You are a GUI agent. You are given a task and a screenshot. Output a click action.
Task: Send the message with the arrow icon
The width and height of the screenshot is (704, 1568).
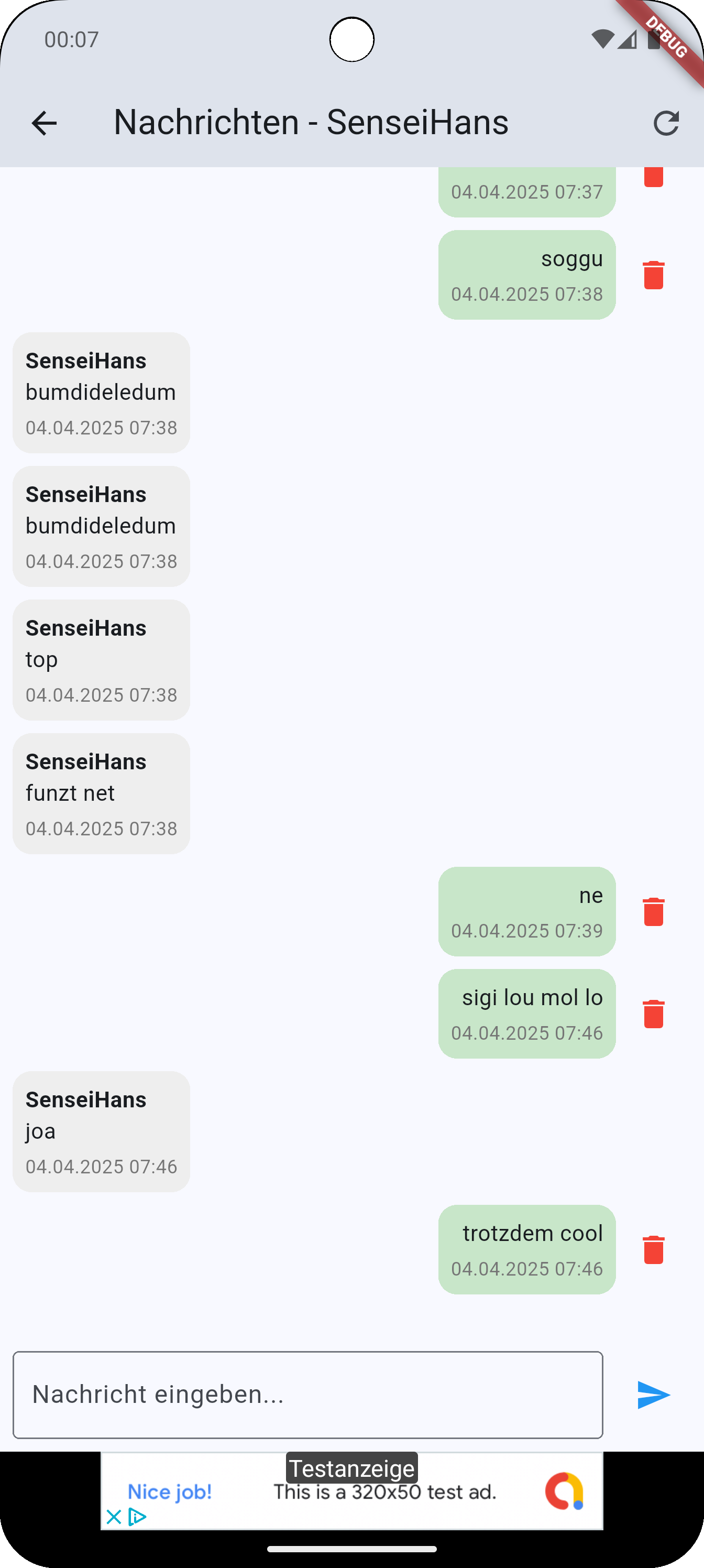[x=654, y=1395]
